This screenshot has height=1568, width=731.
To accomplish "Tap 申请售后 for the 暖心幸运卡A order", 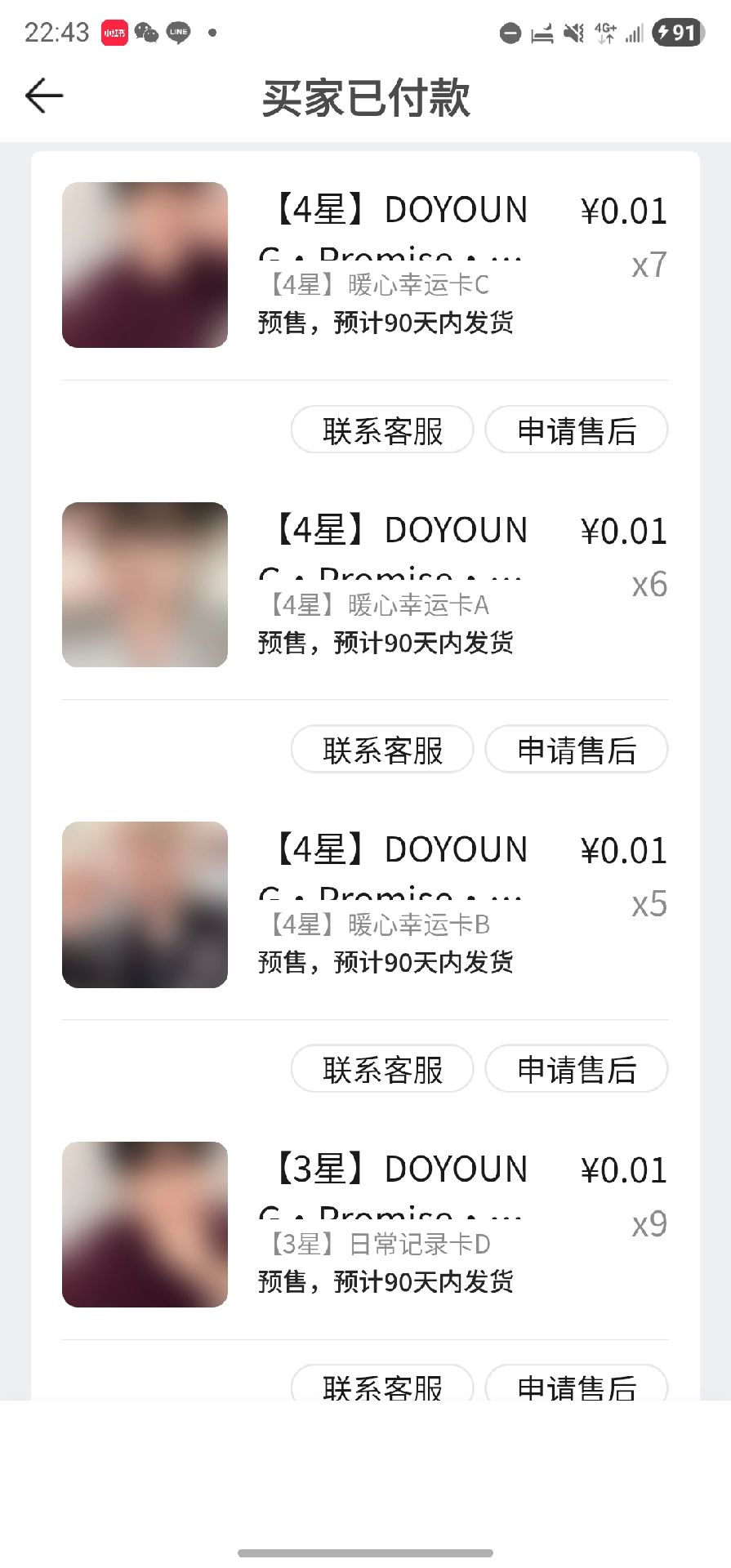I will [x=577, y=750].
